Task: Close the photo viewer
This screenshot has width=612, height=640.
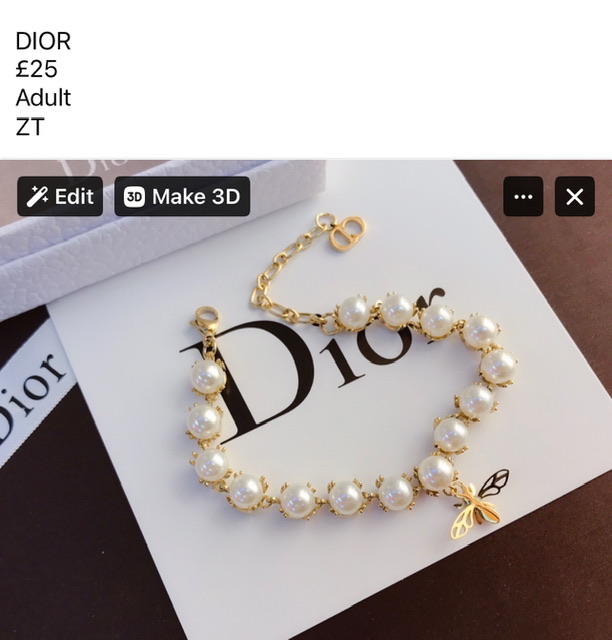Action: pyautogui.click(x=575, y=196)
